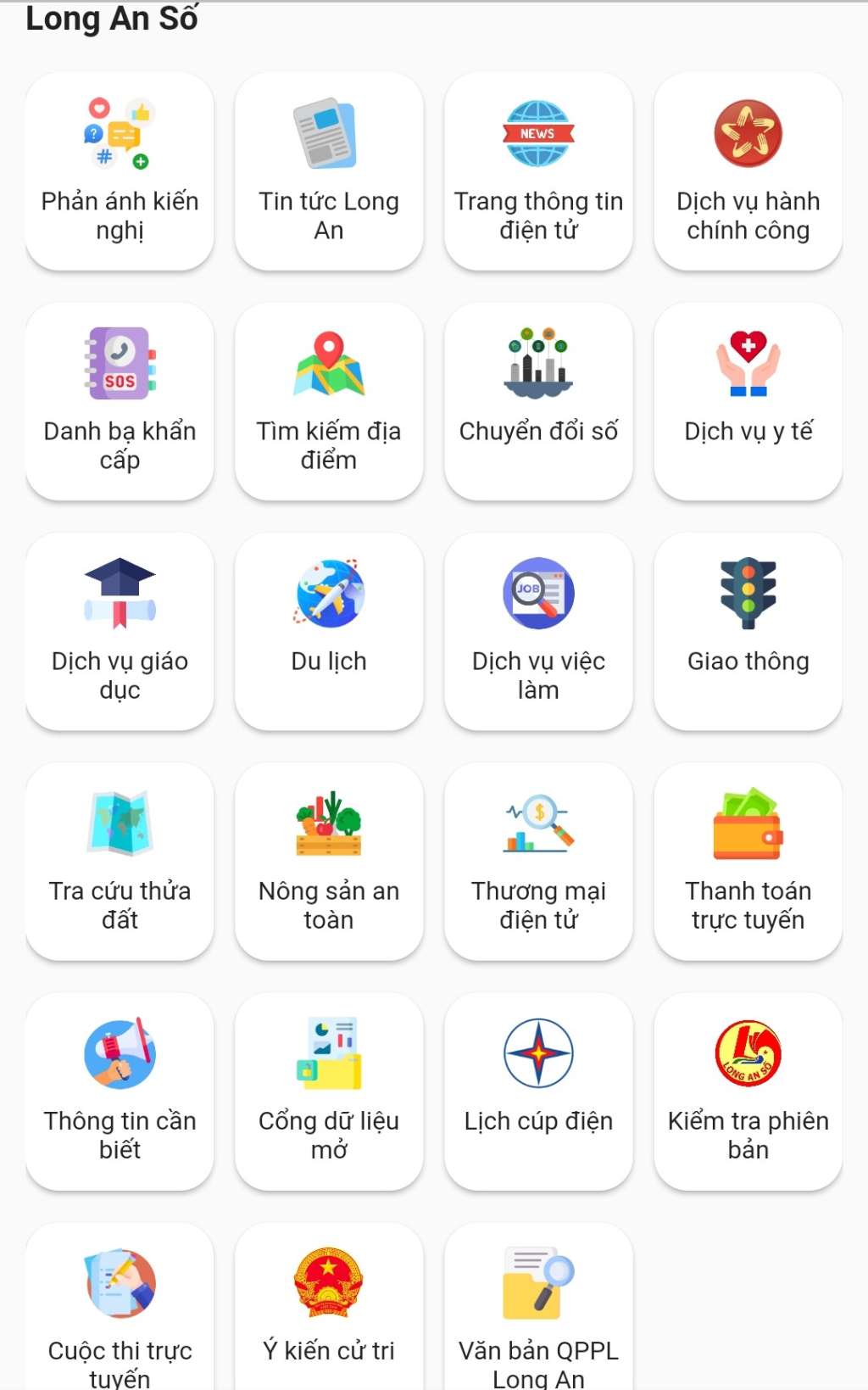Check Lịch cúp điện schedule
Screen dimensions: 868x1390
click(x=538, y=1091)
